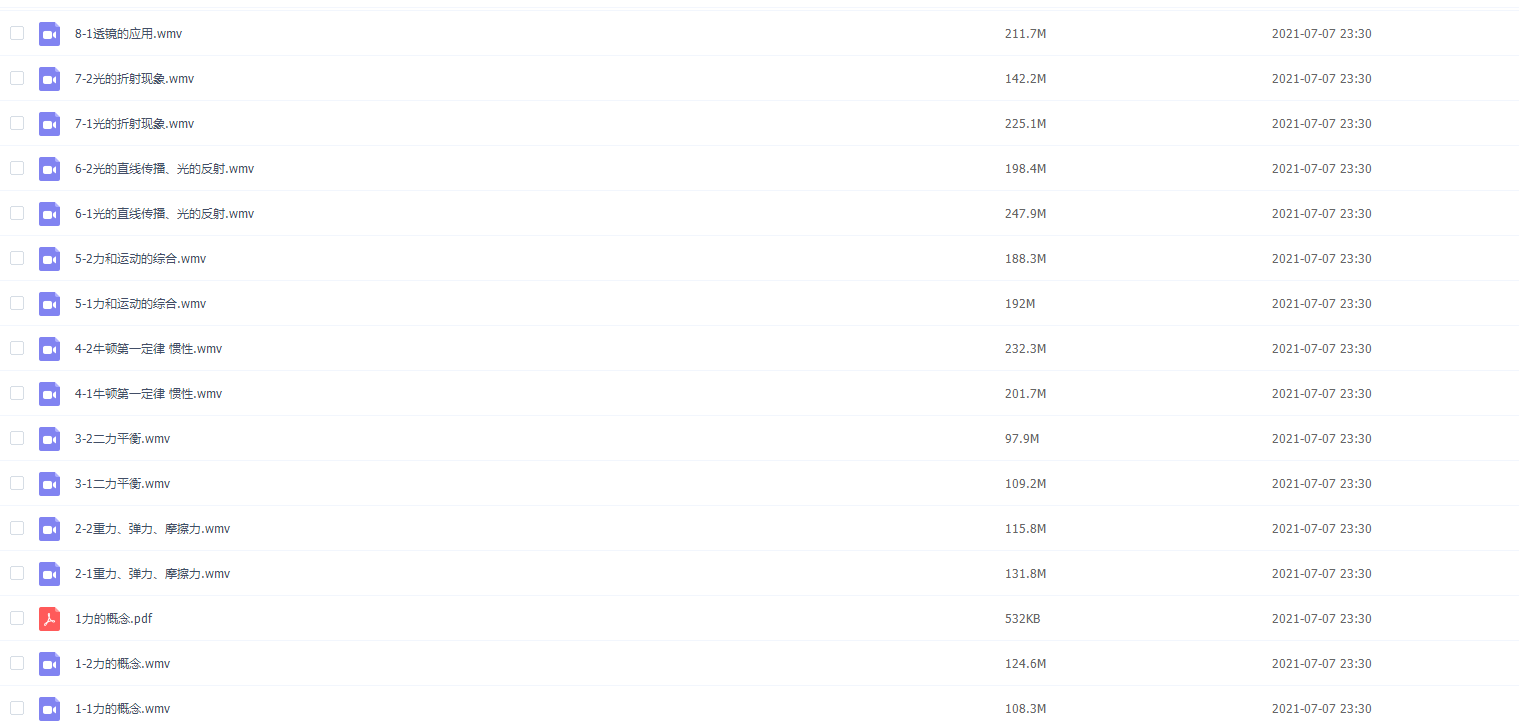Tick the checkbox beside 6-2光的直线传播、光的反射.wmv
The width and height of the screenshot is (1519, 728).
tap(17, 168)
